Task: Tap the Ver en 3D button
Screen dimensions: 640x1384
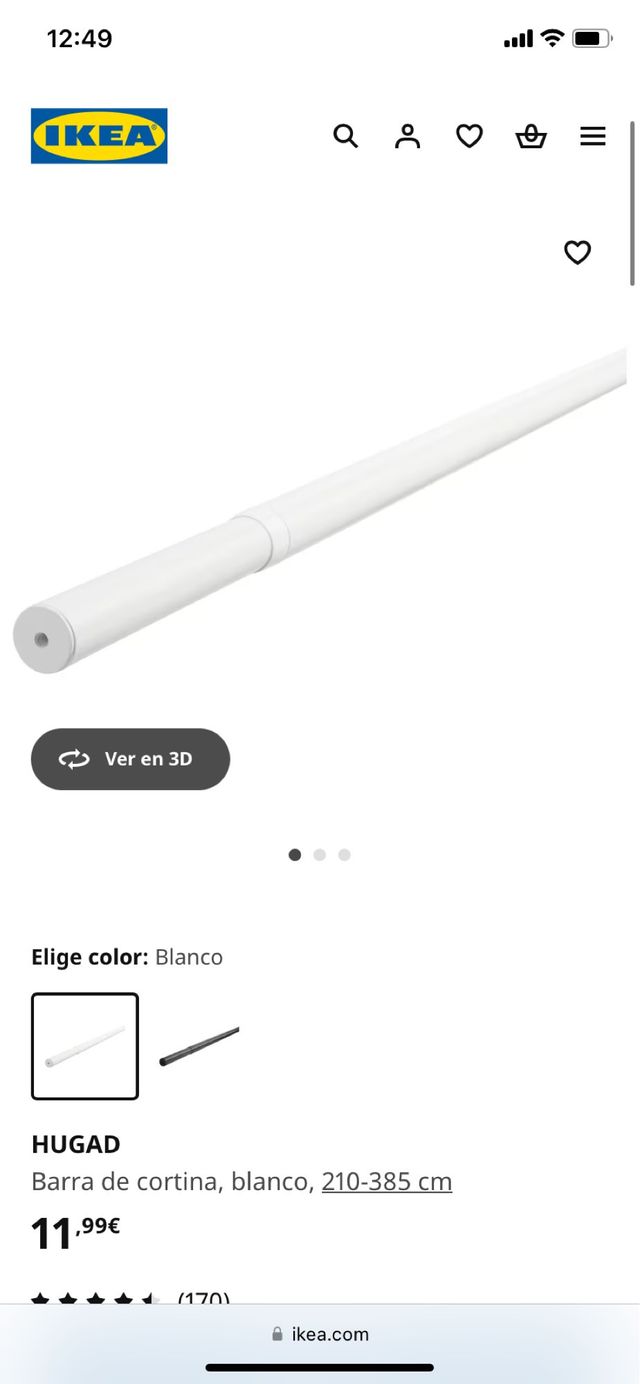Action: pos(130,759)
